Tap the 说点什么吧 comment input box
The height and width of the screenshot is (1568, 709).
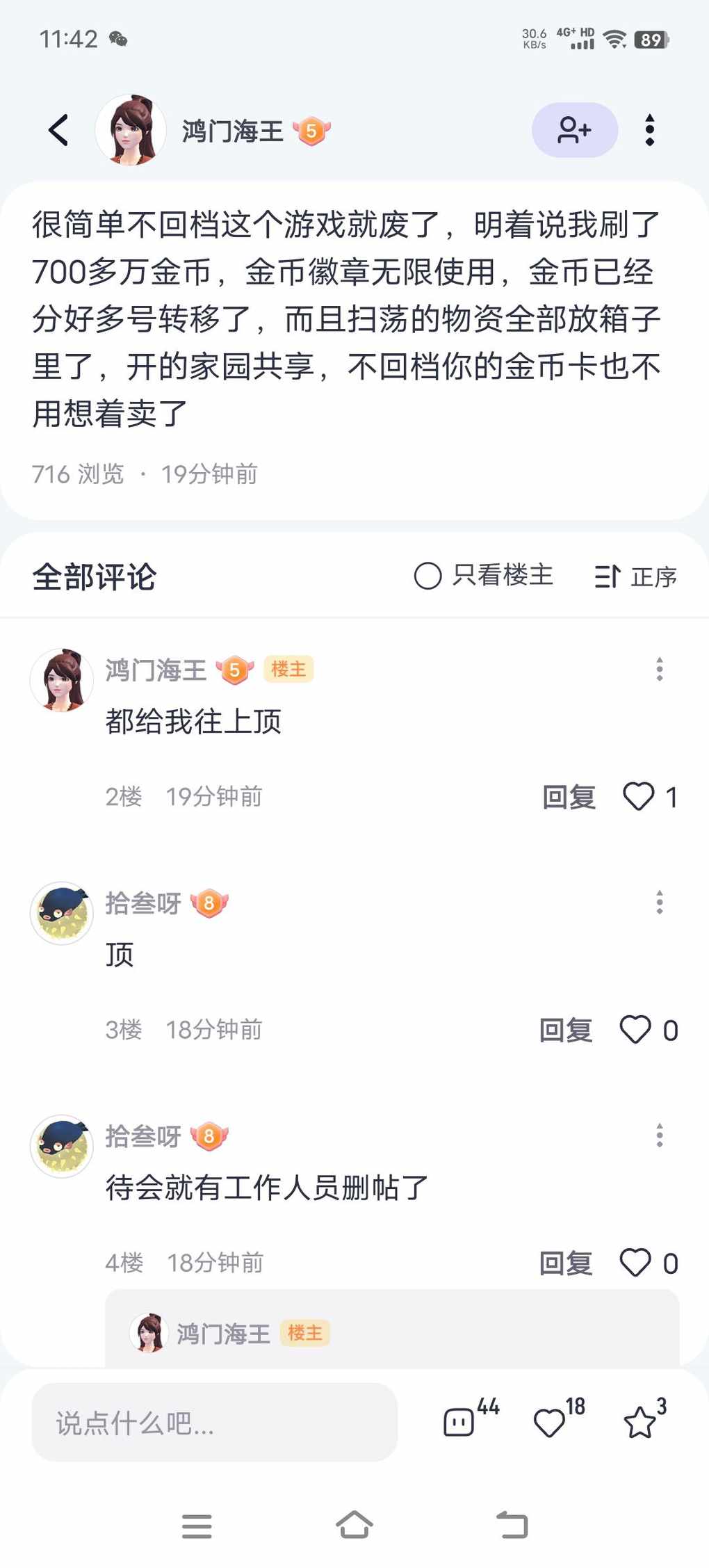[x=214, y=1422]
